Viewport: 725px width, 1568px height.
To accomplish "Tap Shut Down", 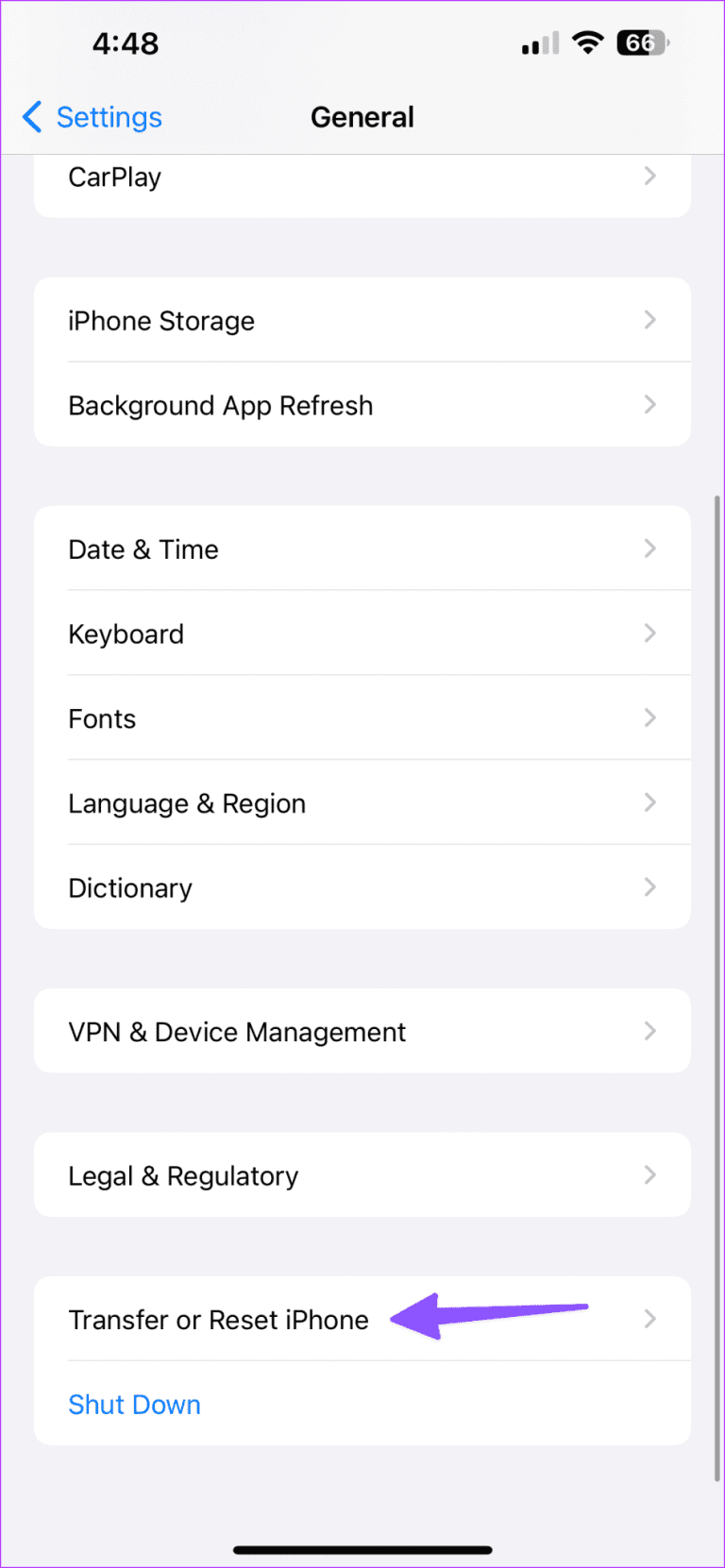I will 135,1404.
